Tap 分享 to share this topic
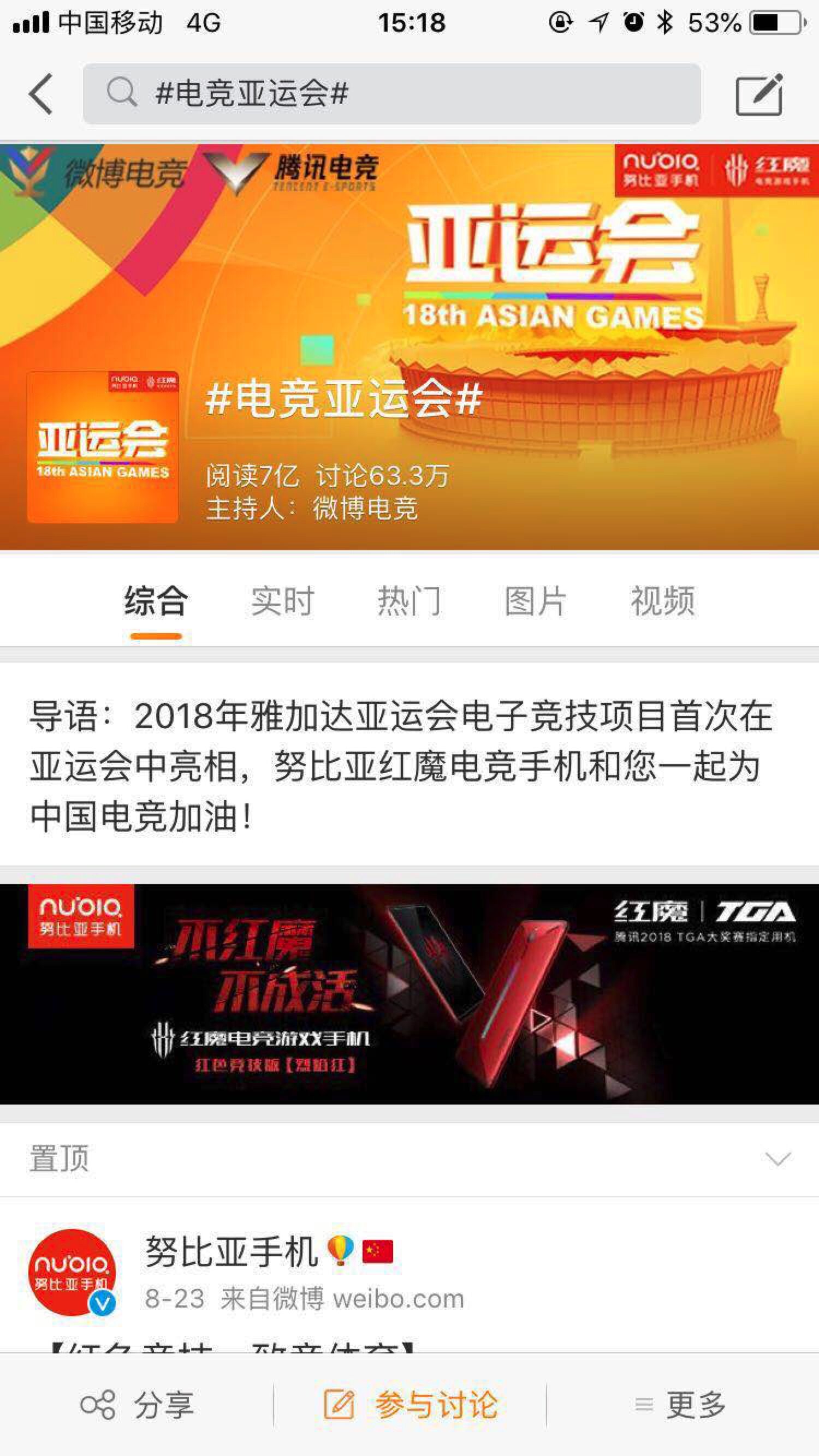 tap(137, 1405)
